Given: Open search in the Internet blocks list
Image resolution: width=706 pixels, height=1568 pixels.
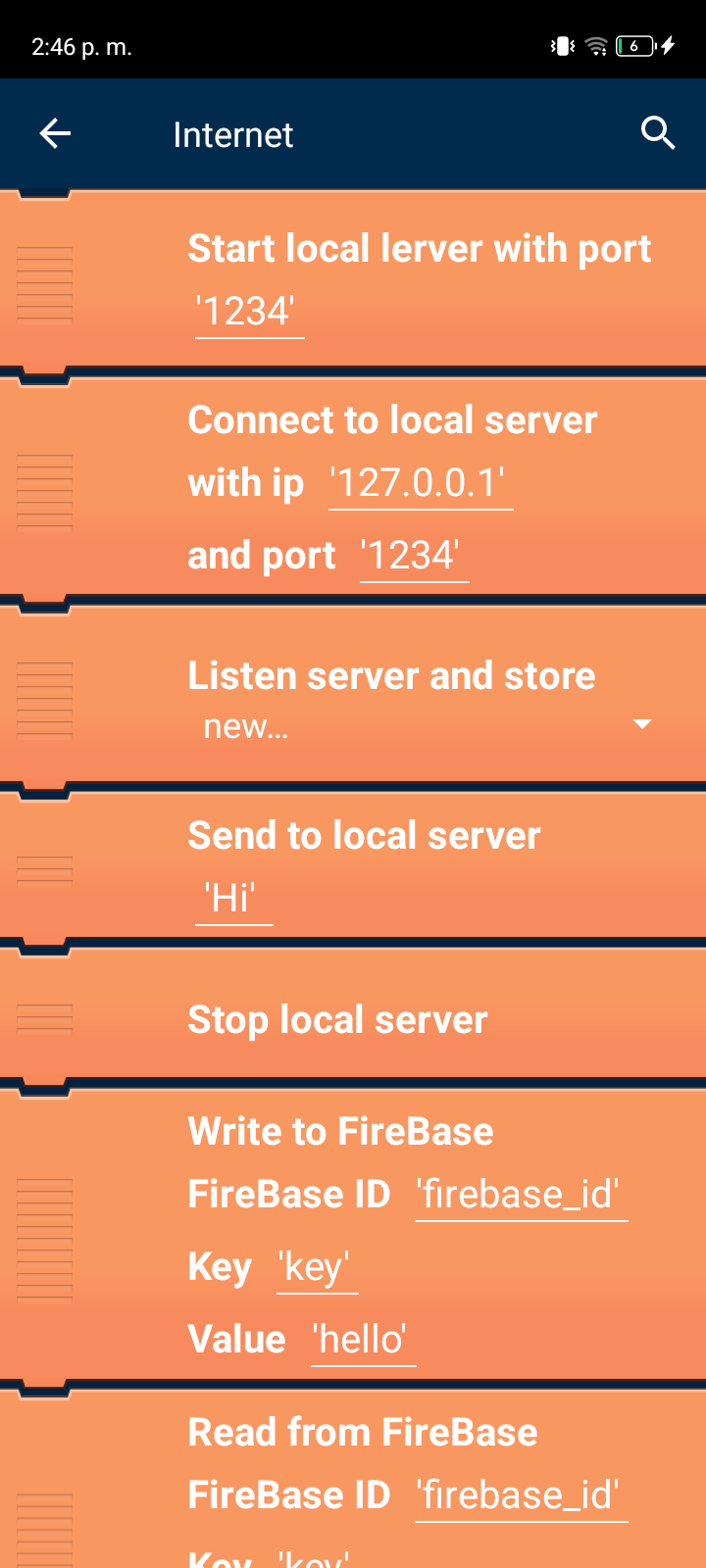Looking at the screenshot, I should [x=658, y=133].
